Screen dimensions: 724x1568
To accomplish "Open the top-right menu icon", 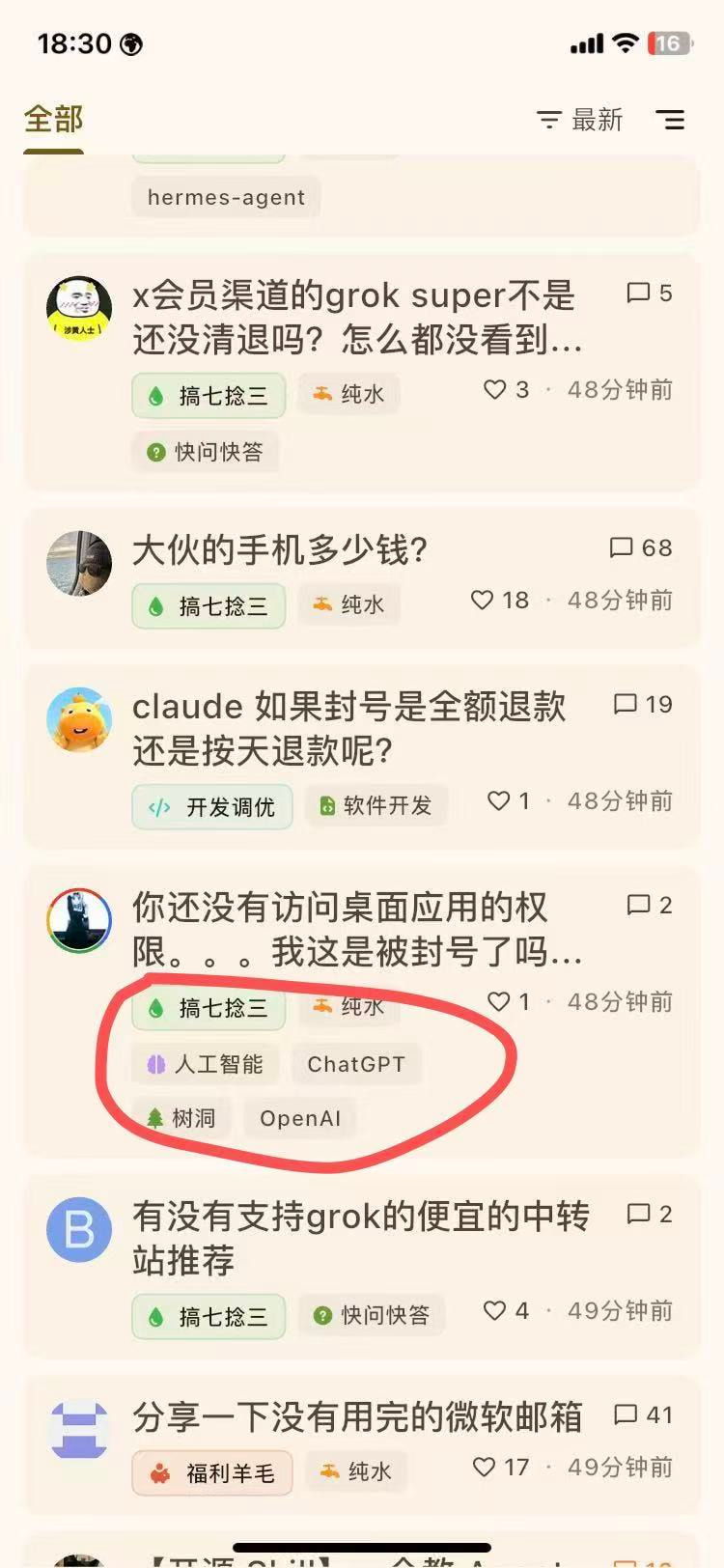I will pos(670,120).
